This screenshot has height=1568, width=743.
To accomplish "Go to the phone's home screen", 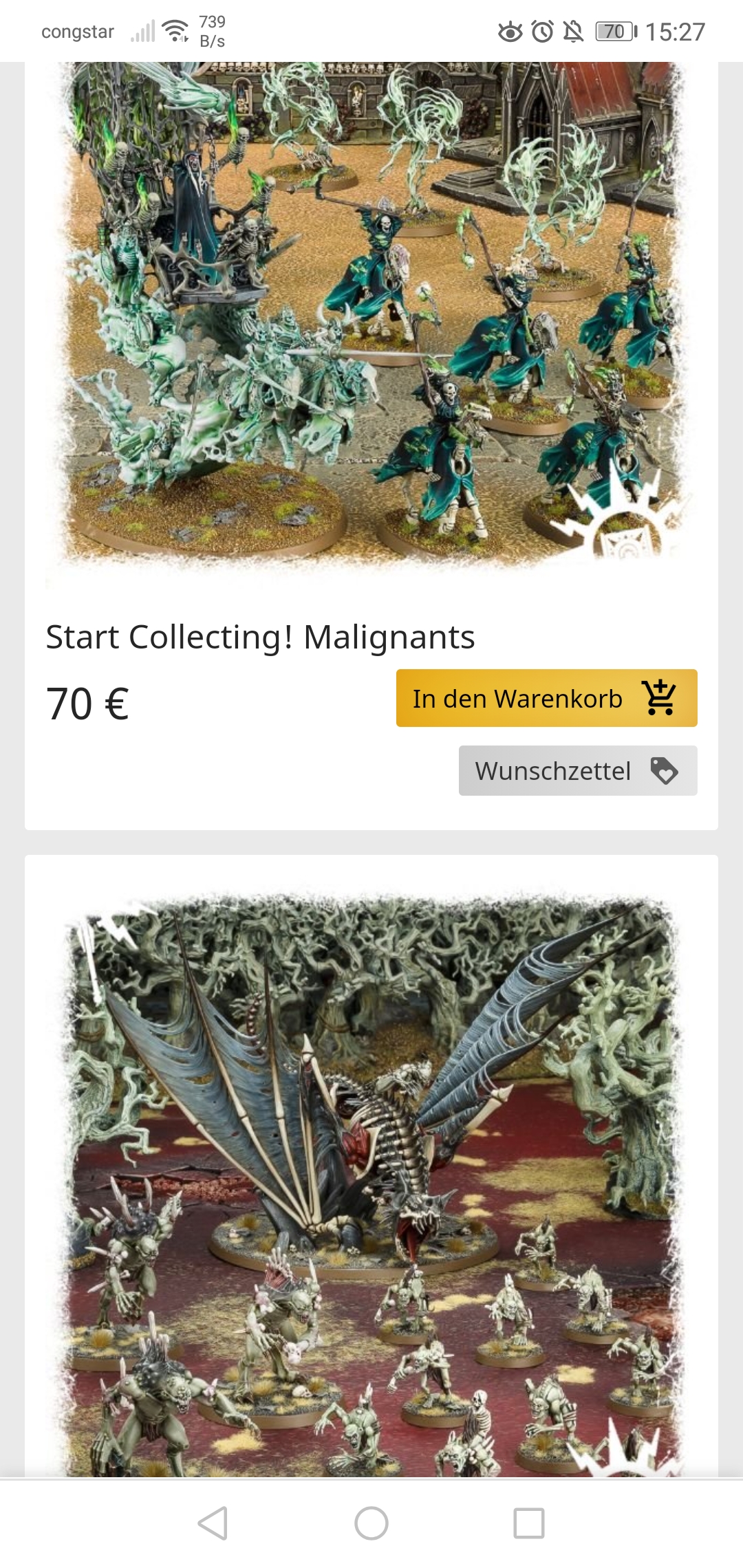I will (371, 1523).
